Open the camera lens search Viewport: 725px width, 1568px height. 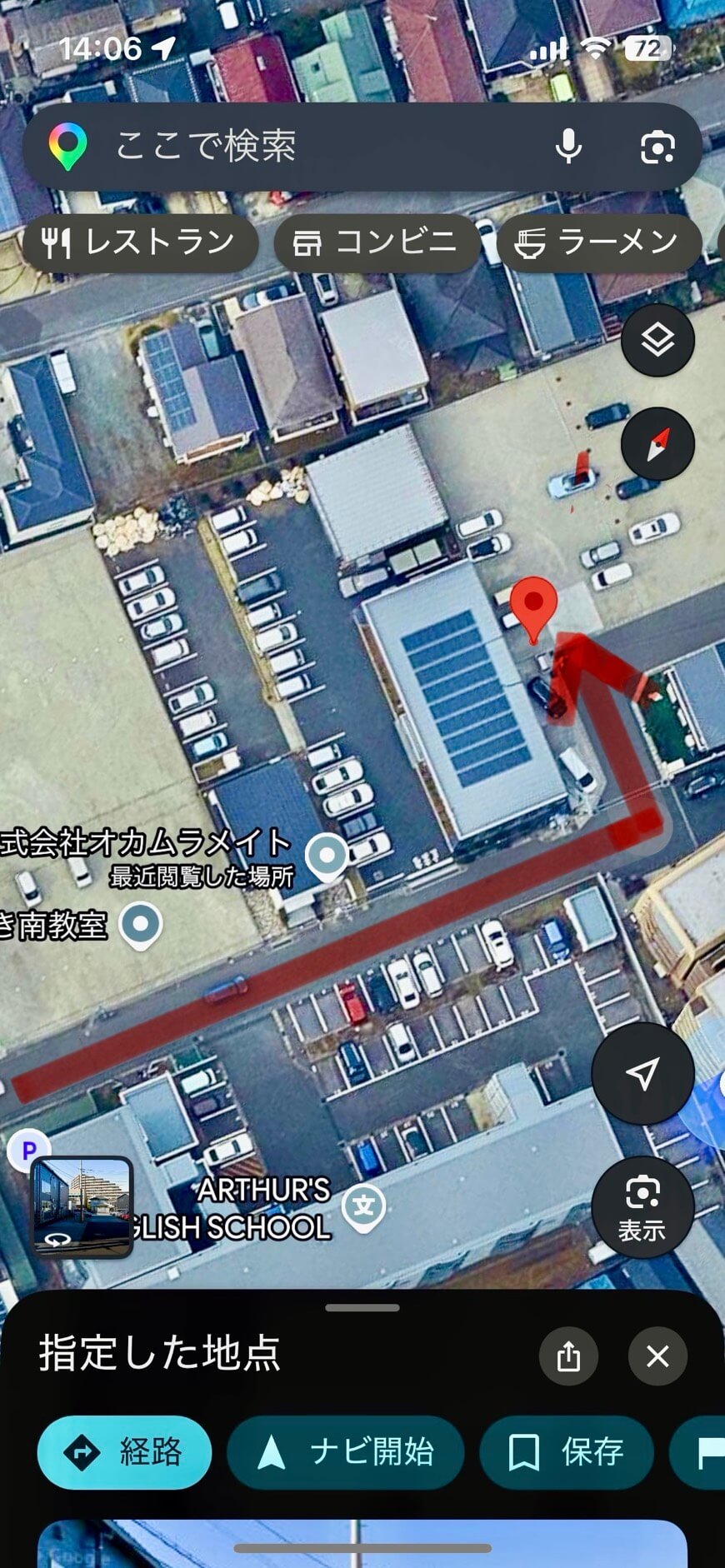tap(657, 147)
